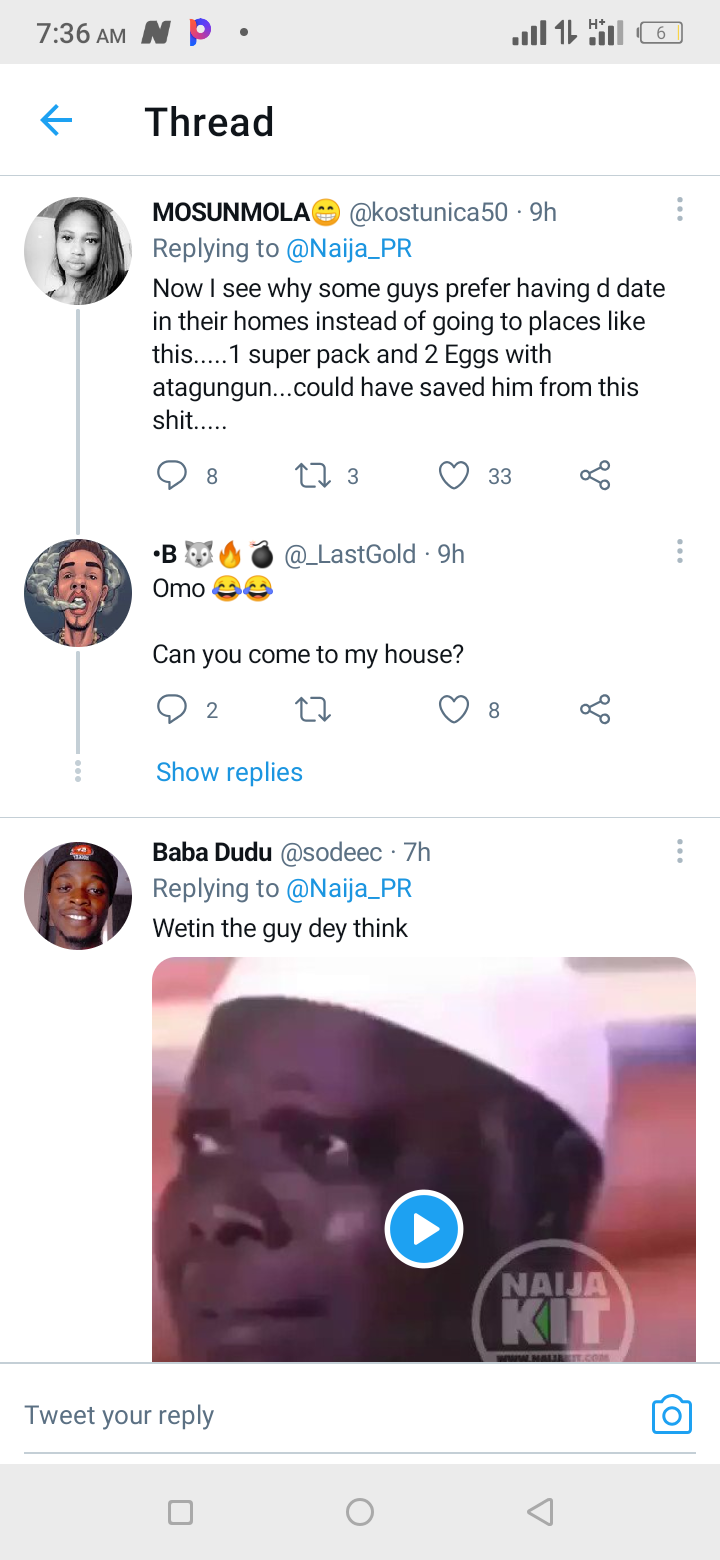The height and width of the screenshot is (1560, 720).
Task: Reply to _LastGold's tweet
Action: pos(172,710)
